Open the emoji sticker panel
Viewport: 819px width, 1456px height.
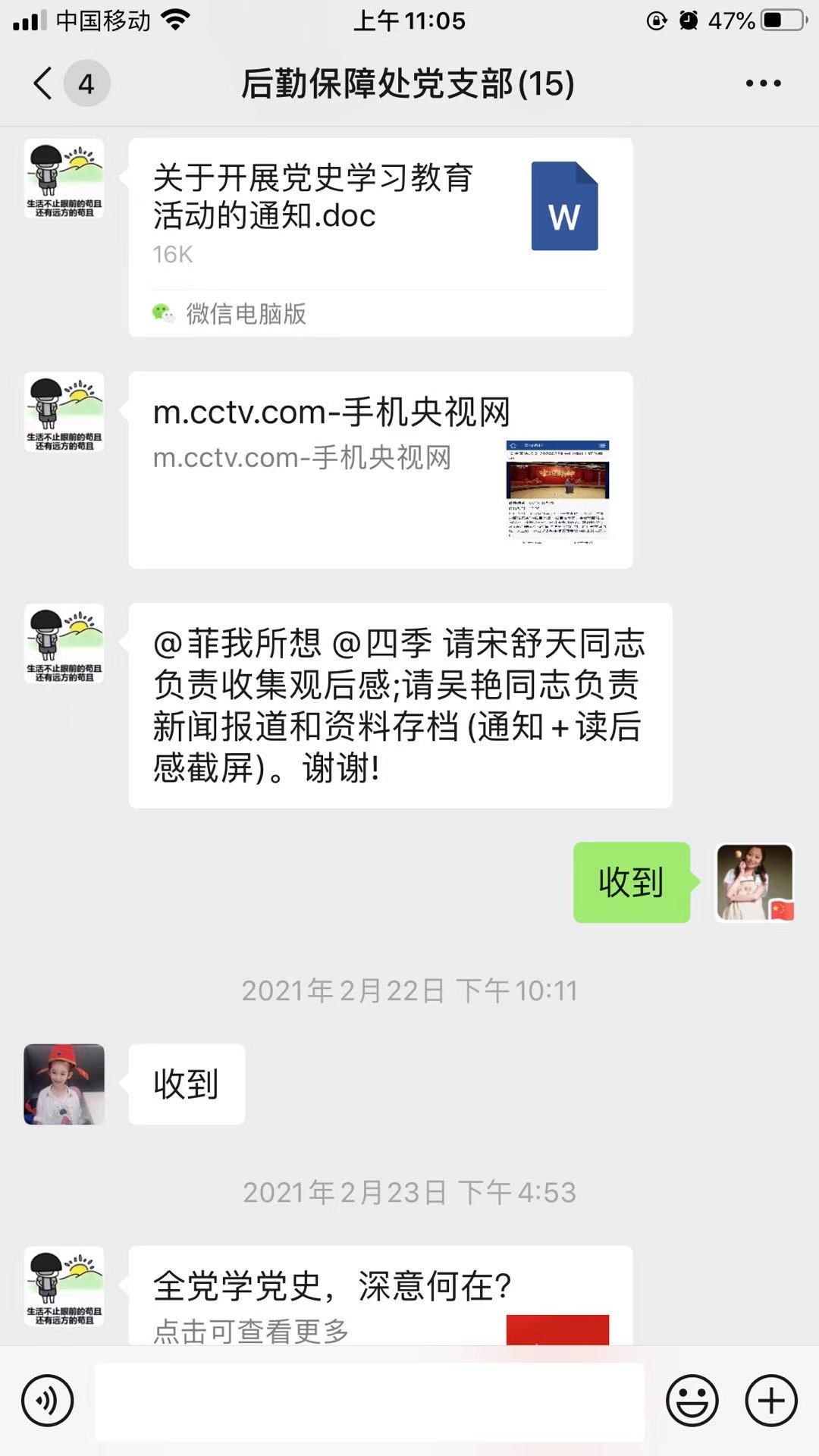[692, 1401]
